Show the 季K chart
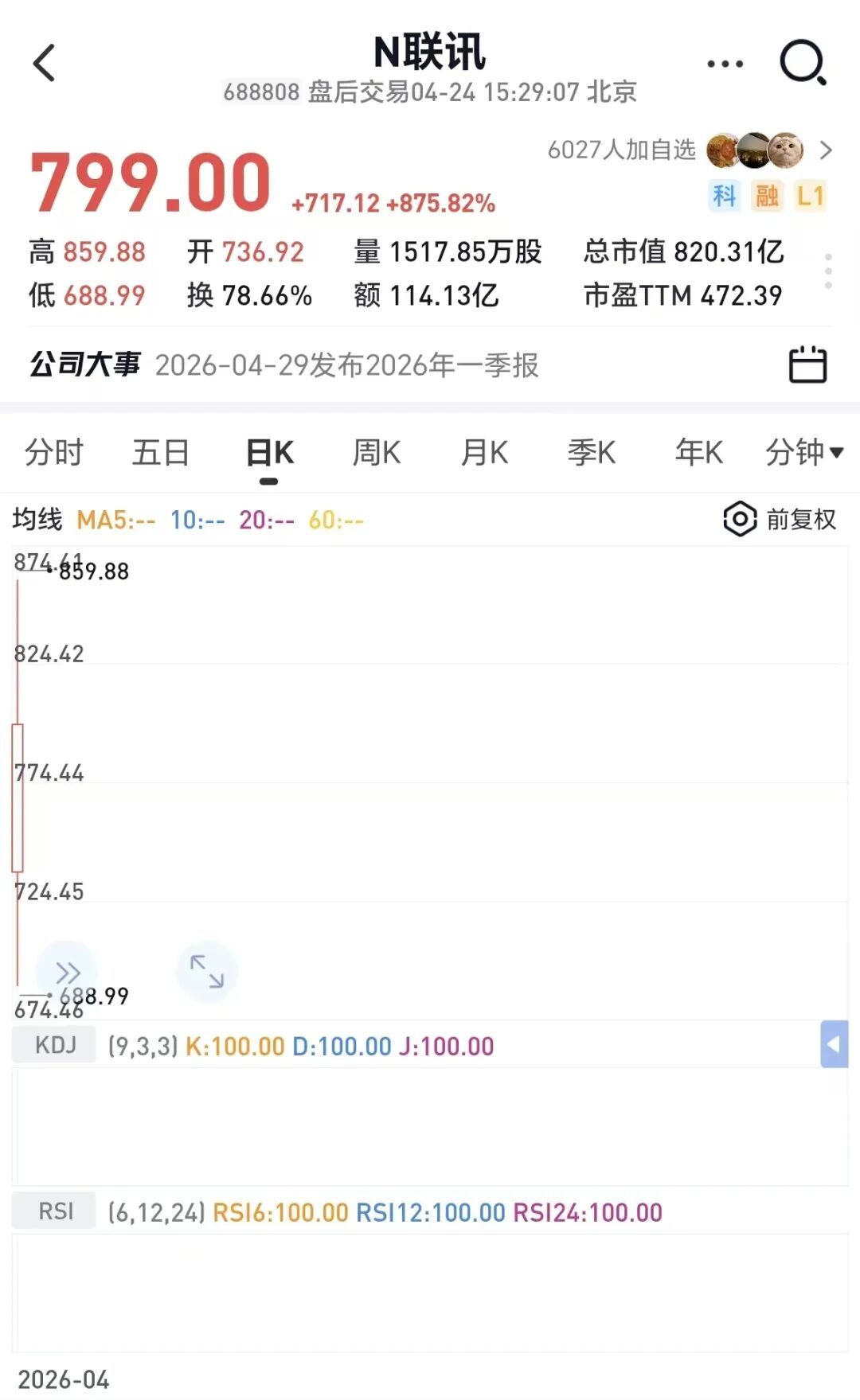Screen dimensions: 860x1400 tap(592, 453)
